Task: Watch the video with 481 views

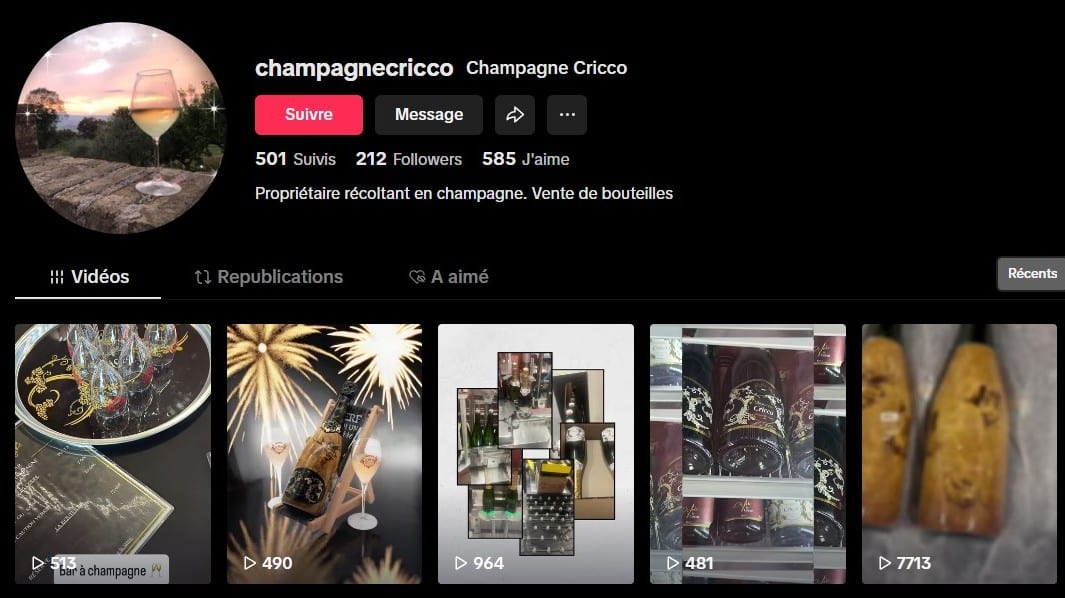Action: [x=748, y=453]
